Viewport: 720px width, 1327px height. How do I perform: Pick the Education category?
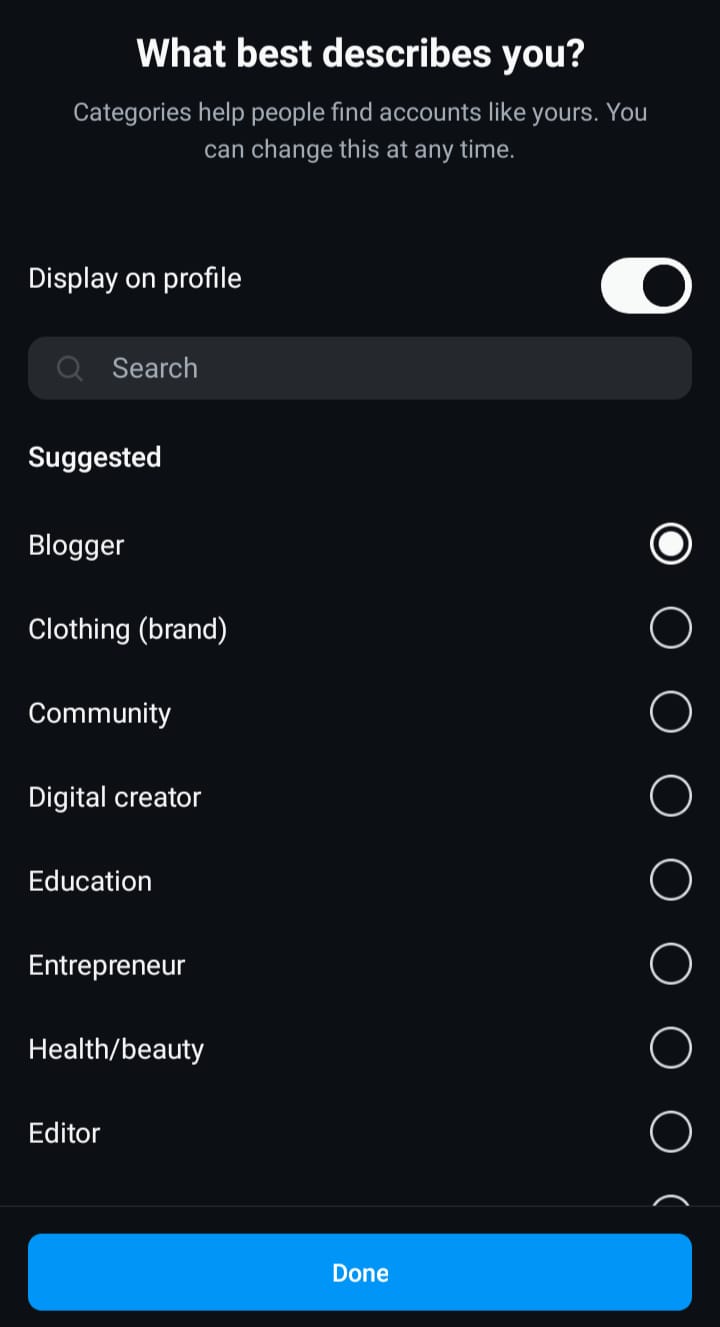pyautogui.click(x=670, y=880)
